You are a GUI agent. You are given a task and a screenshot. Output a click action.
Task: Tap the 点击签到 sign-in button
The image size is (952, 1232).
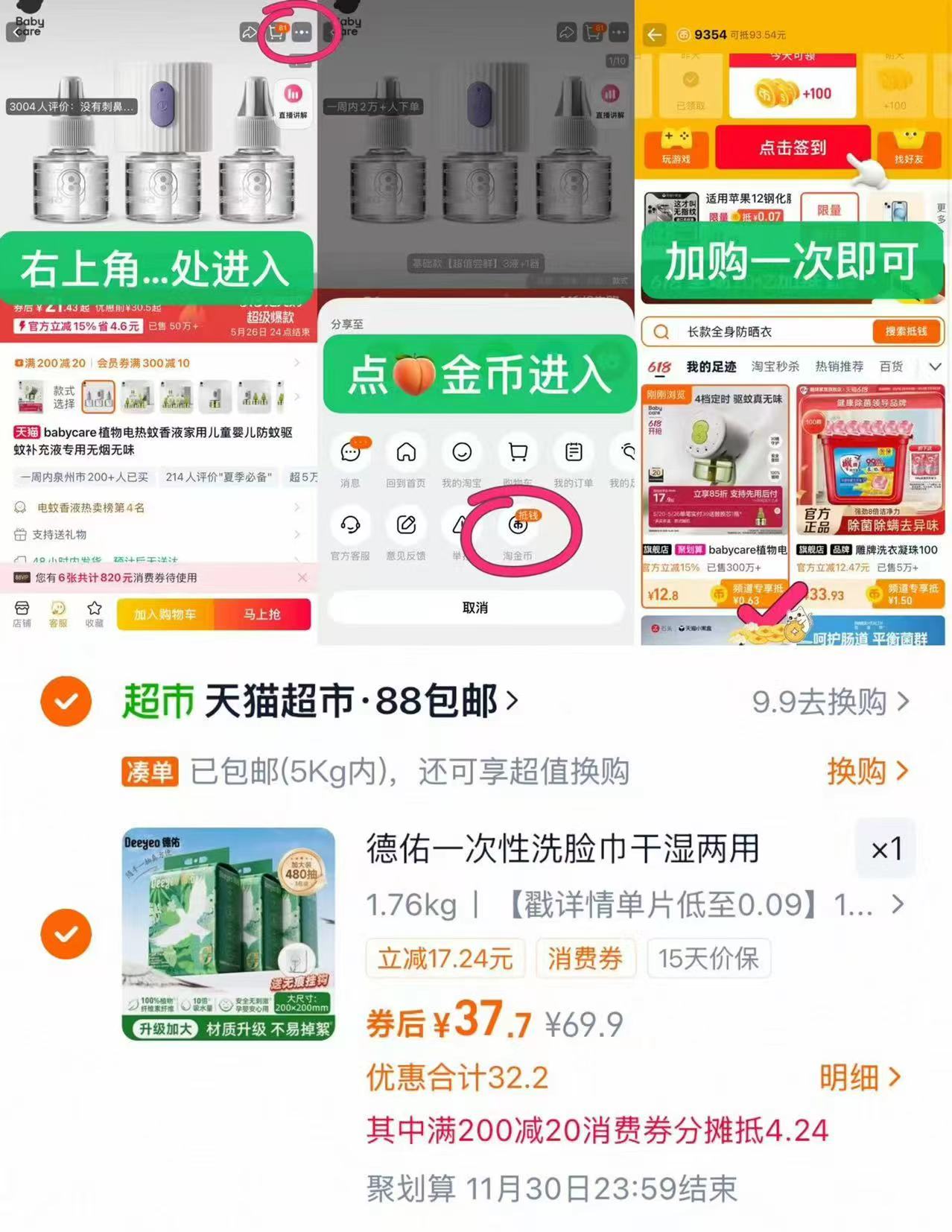coord(792,148)
